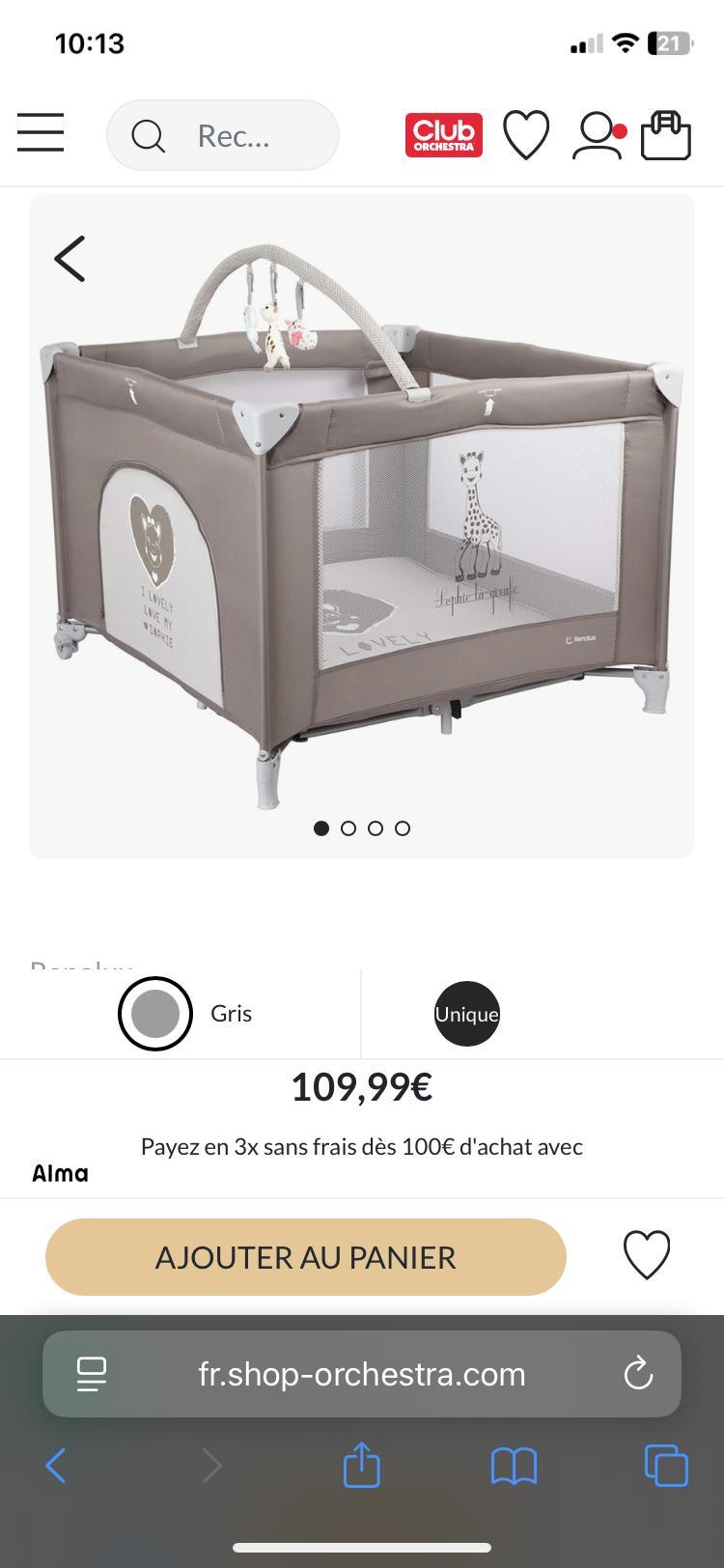Tap the Renolux brand name
This screenshot has width=724, height=1568.
coord(82,970)
